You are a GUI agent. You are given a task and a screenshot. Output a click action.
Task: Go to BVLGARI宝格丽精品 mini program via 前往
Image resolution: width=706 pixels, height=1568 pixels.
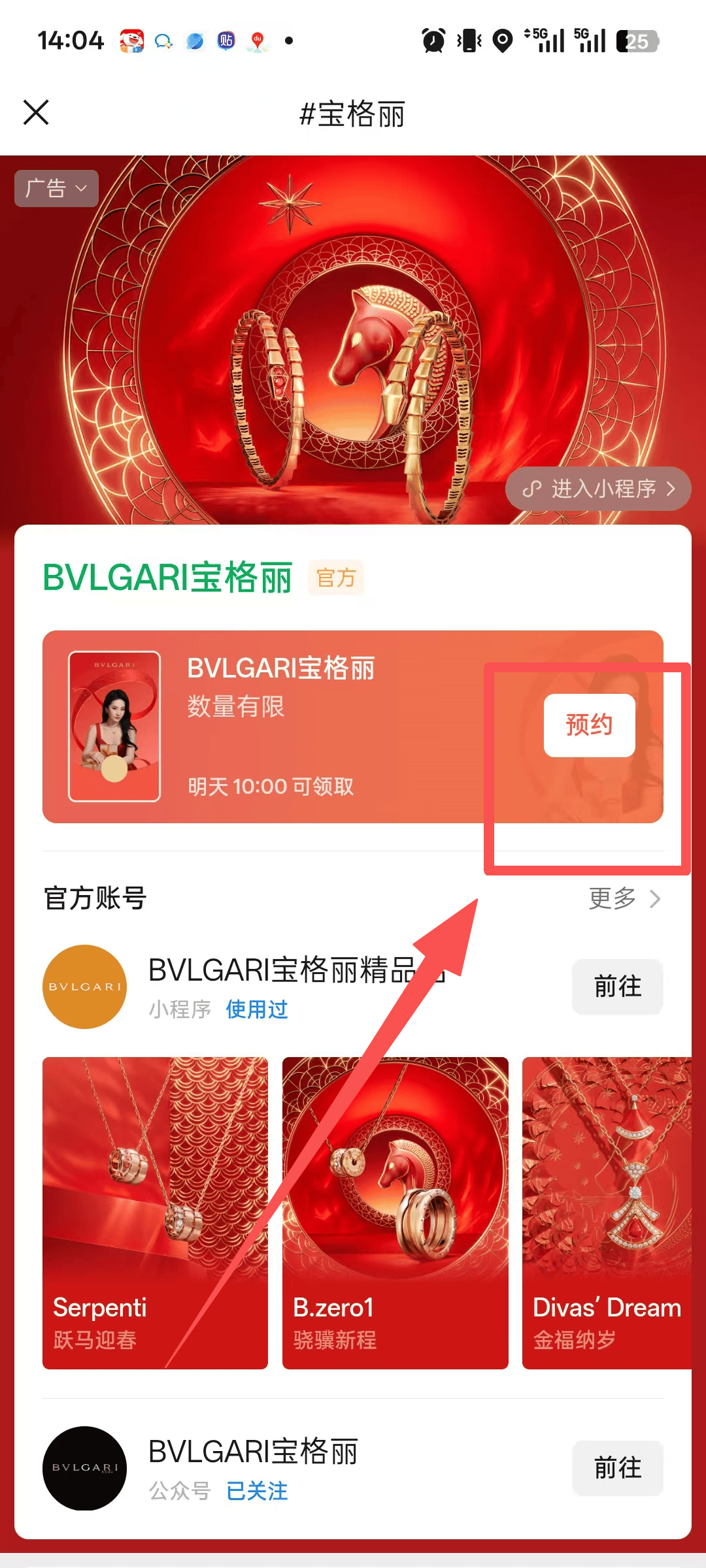(617, 987)
